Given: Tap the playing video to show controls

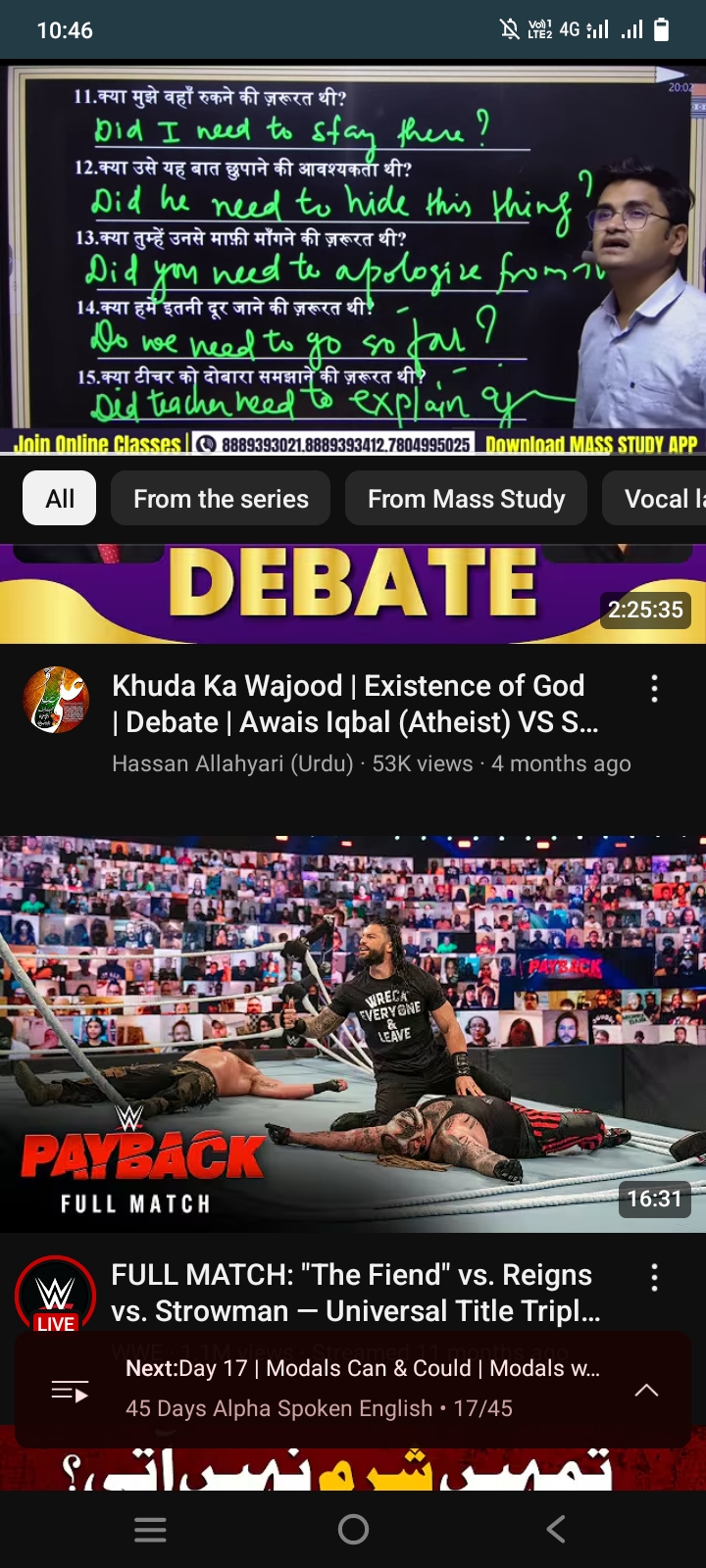Looking at the screenshot, I should (353, 255).
